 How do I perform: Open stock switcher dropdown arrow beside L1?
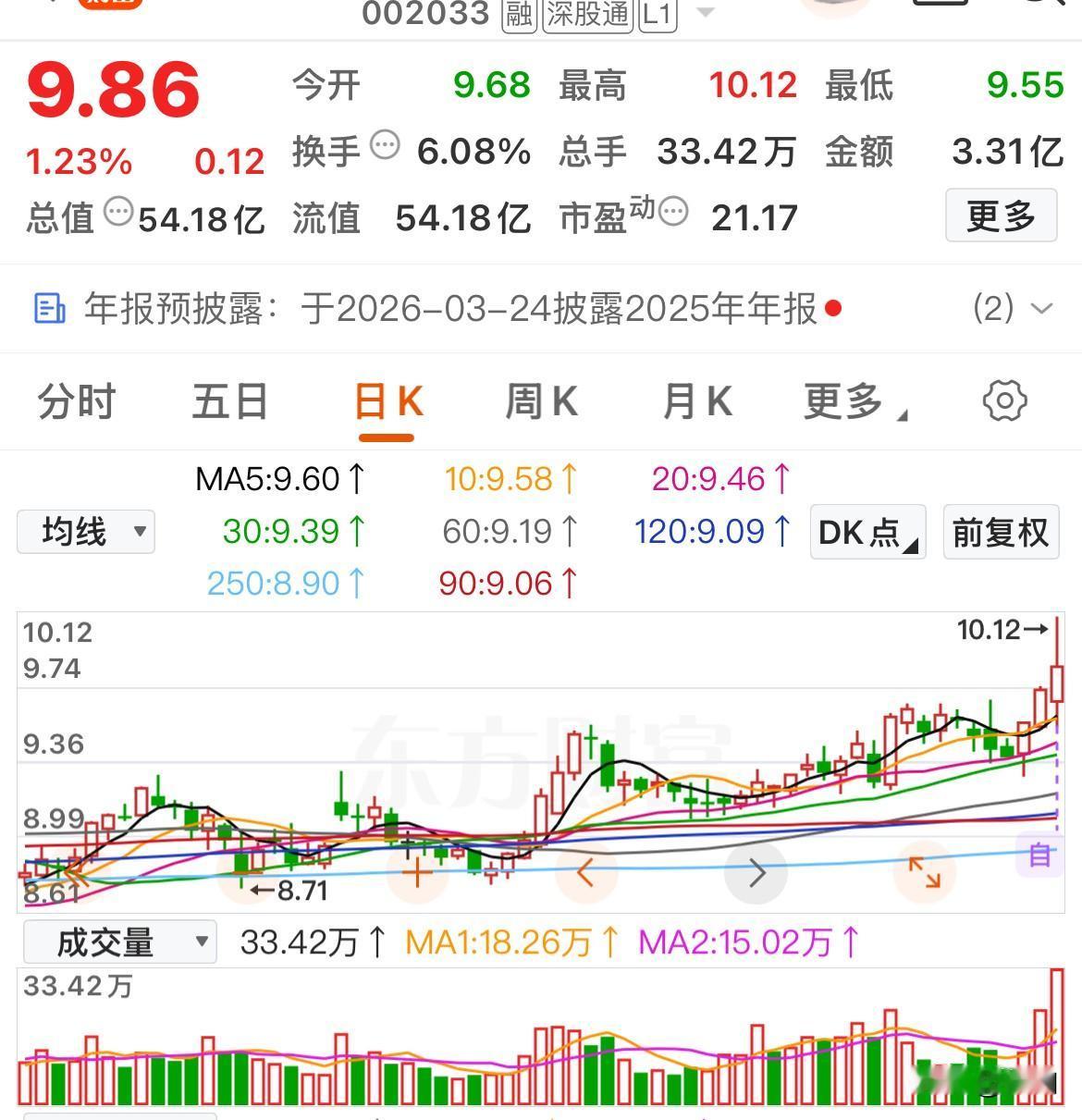706,13
